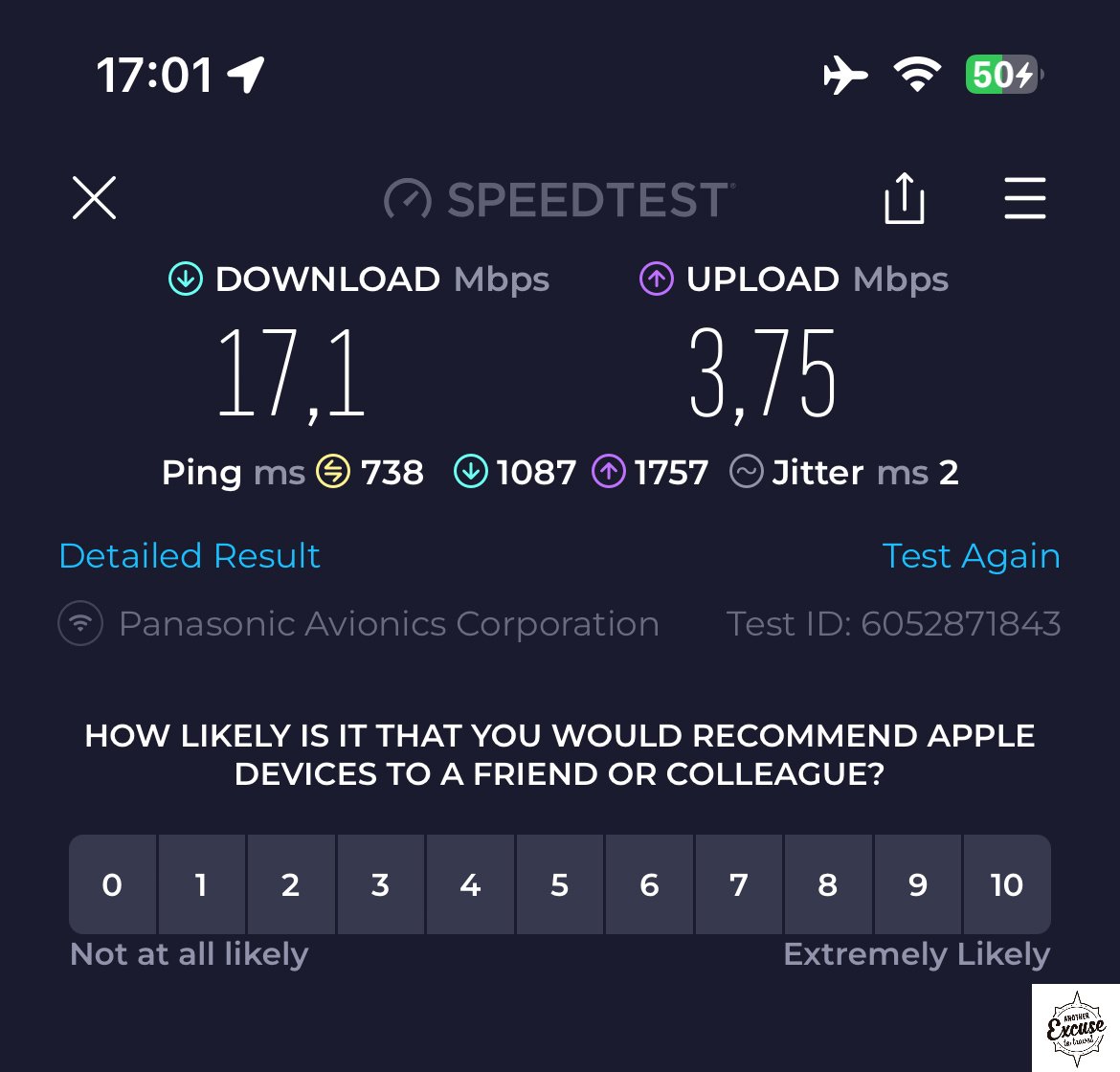Screen dimensions: 1120x1072
Task: Tap Test Again to rerun
Action: pyautogui.click(x=971, y=556)
